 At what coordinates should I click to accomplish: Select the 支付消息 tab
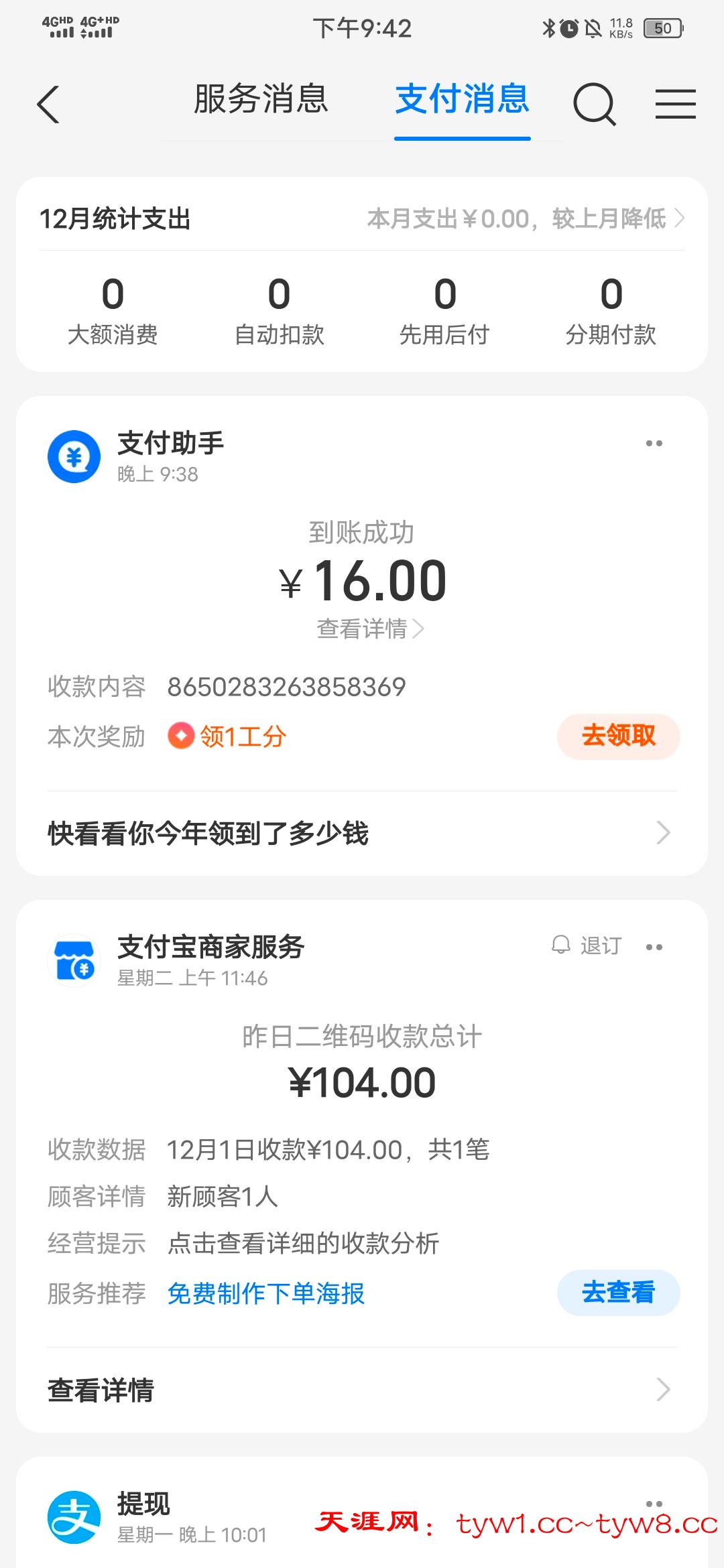coord(462,99)
